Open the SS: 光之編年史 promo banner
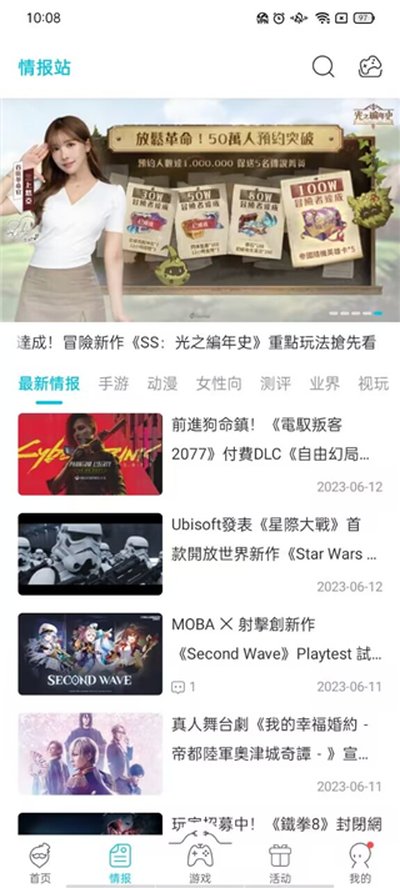 pyautogui.click(x=200, y=210)
